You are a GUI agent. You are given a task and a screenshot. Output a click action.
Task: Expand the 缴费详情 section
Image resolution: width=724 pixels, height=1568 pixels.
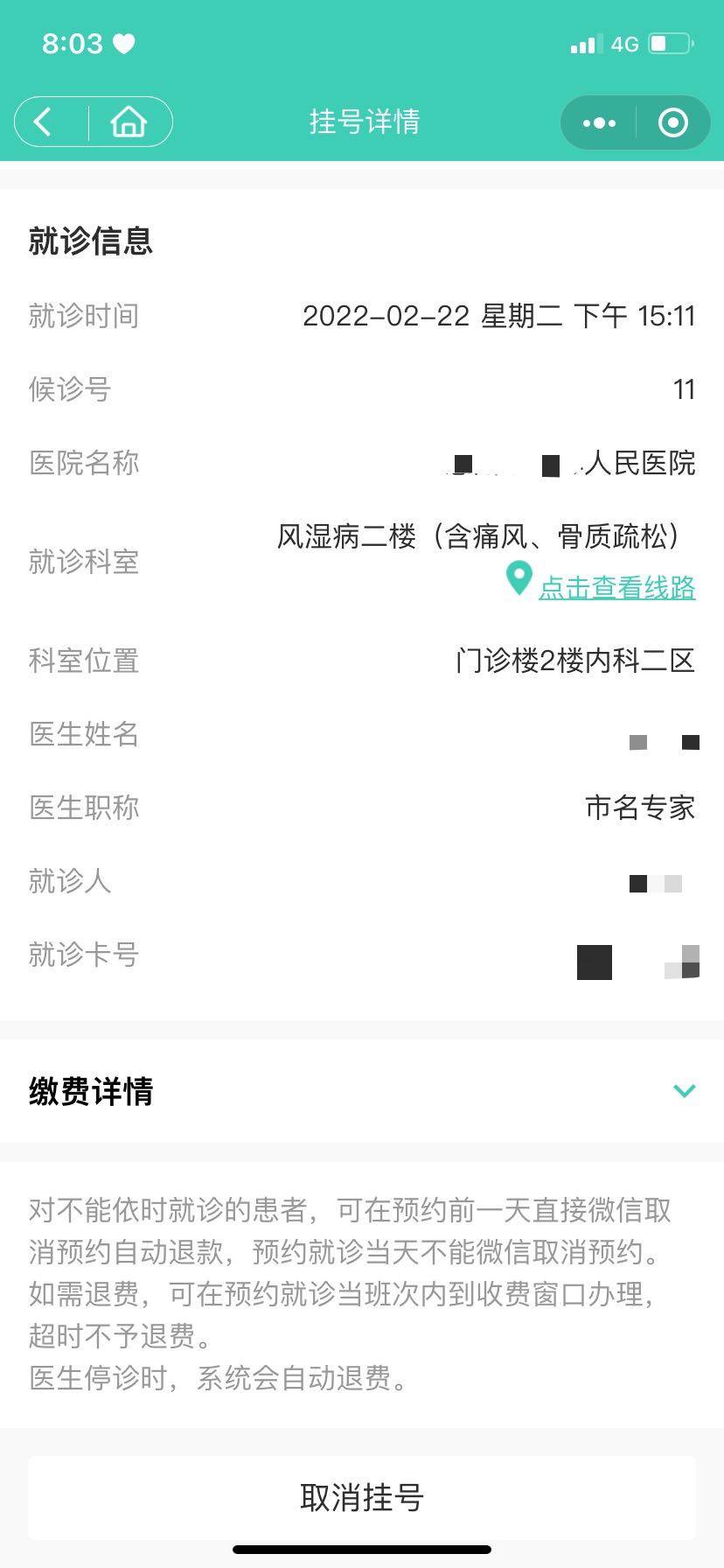[x=684, y=1091]
